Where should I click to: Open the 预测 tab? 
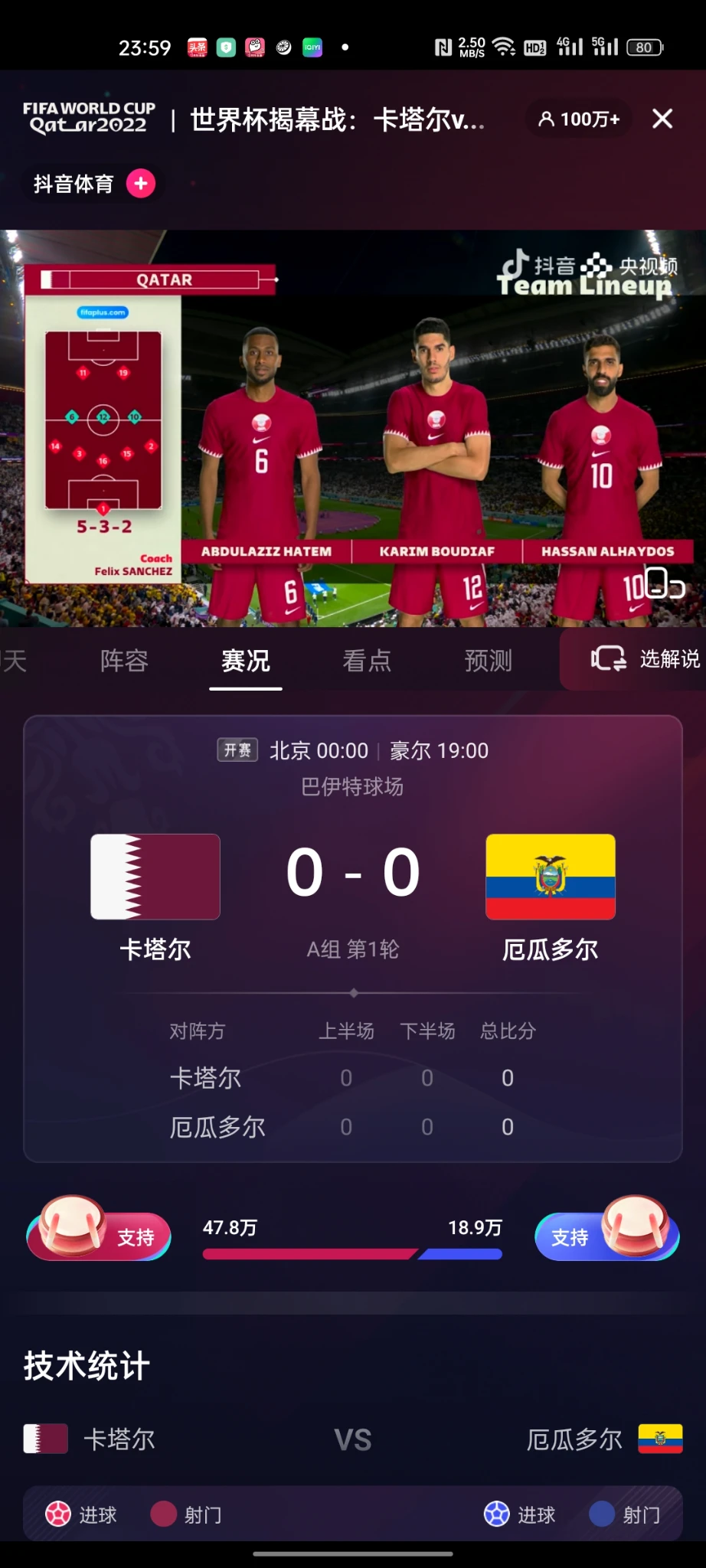point(488,660)
